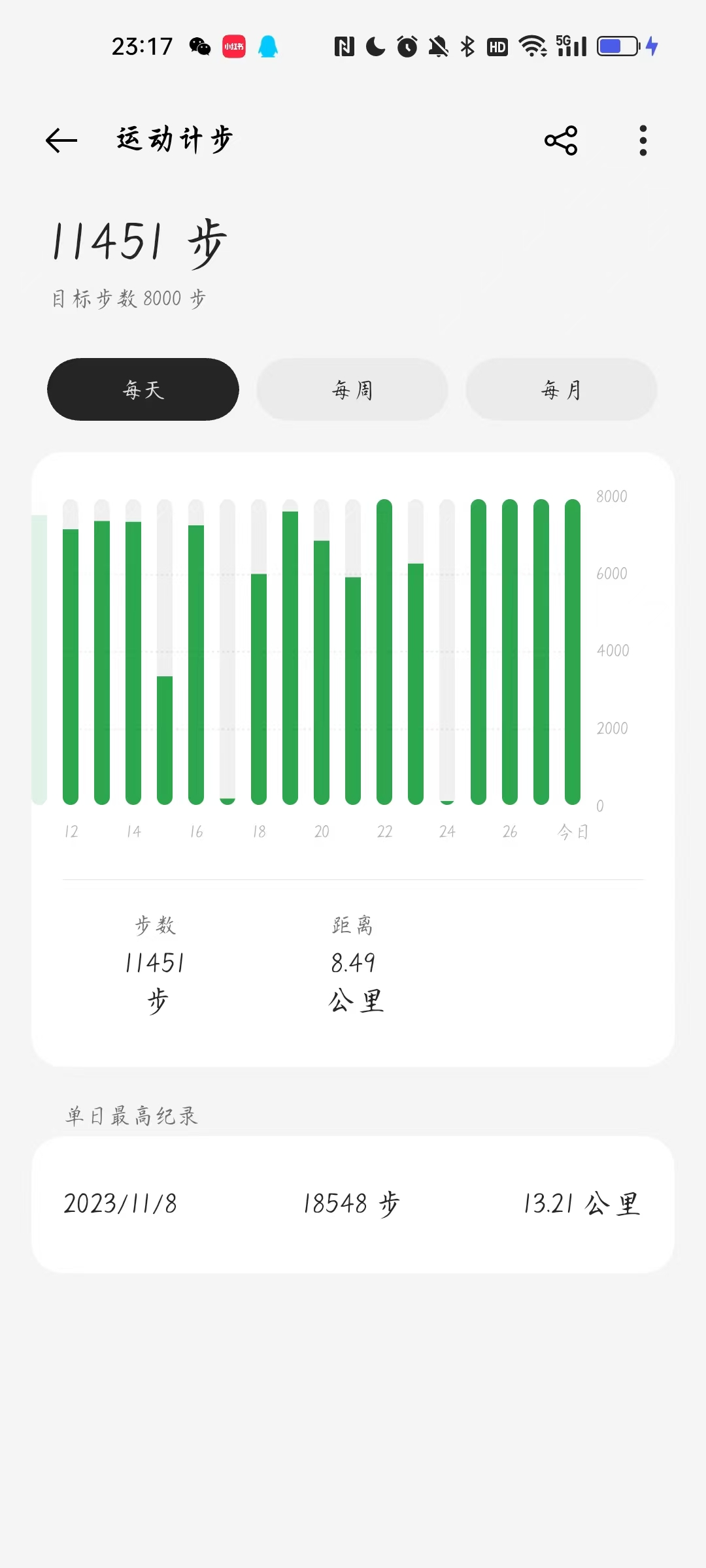Select the bar for the 18th

259,652
